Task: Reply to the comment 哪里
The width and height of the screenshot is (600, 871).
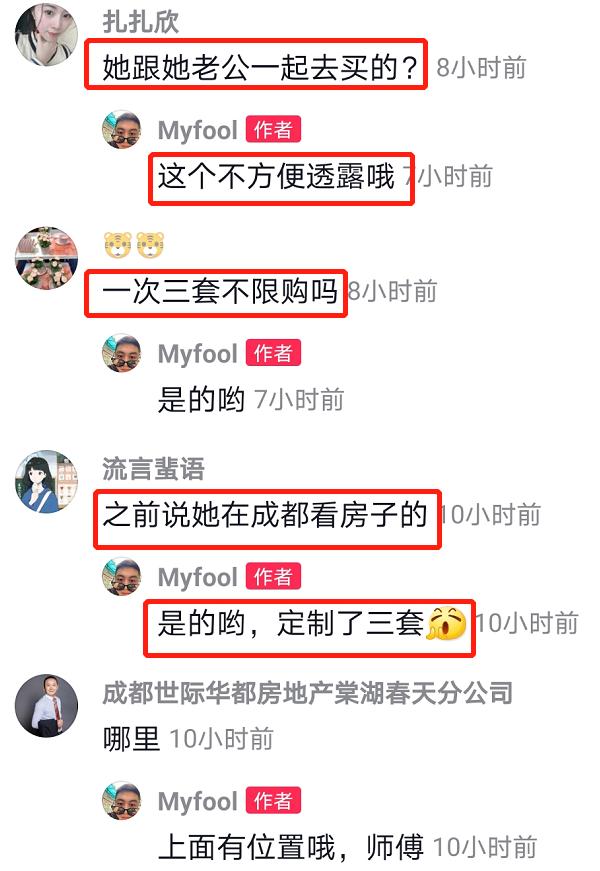Action: (x=132, y=739)
